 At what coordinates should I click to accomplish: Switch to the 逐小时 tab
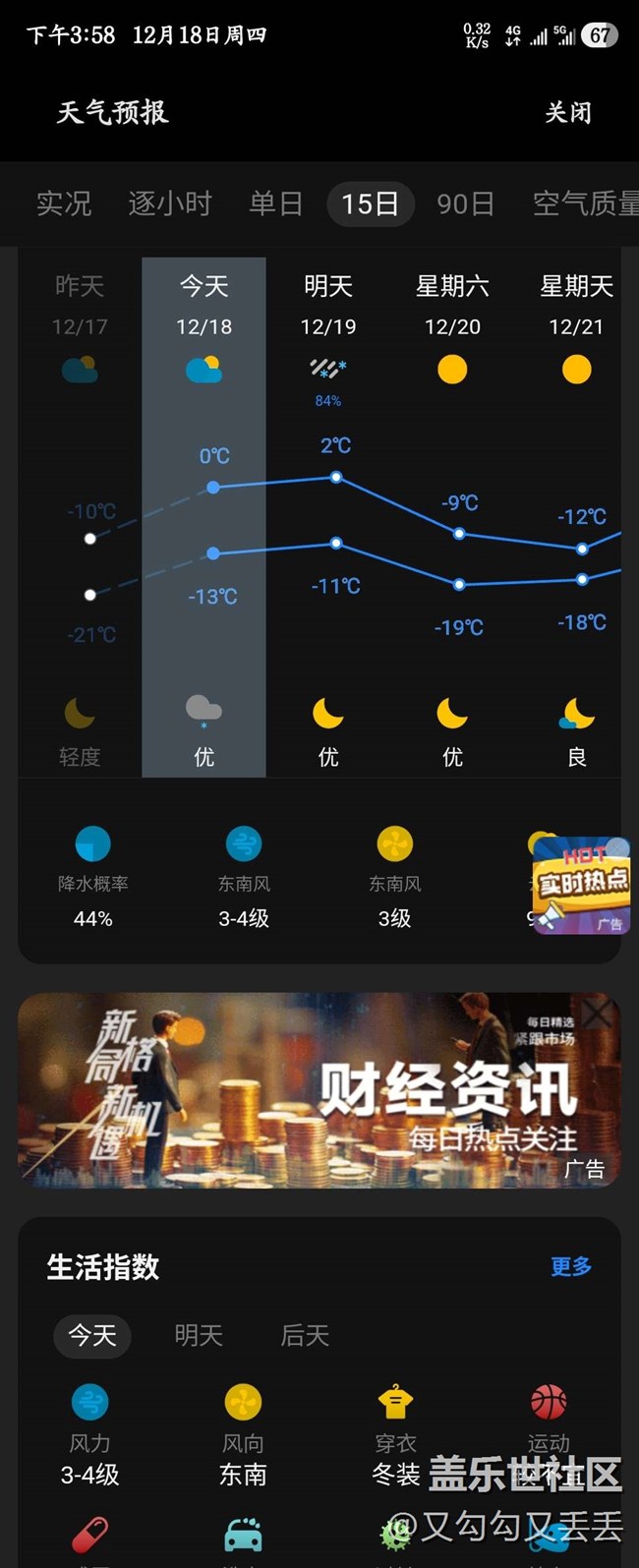tap(170, 203)
